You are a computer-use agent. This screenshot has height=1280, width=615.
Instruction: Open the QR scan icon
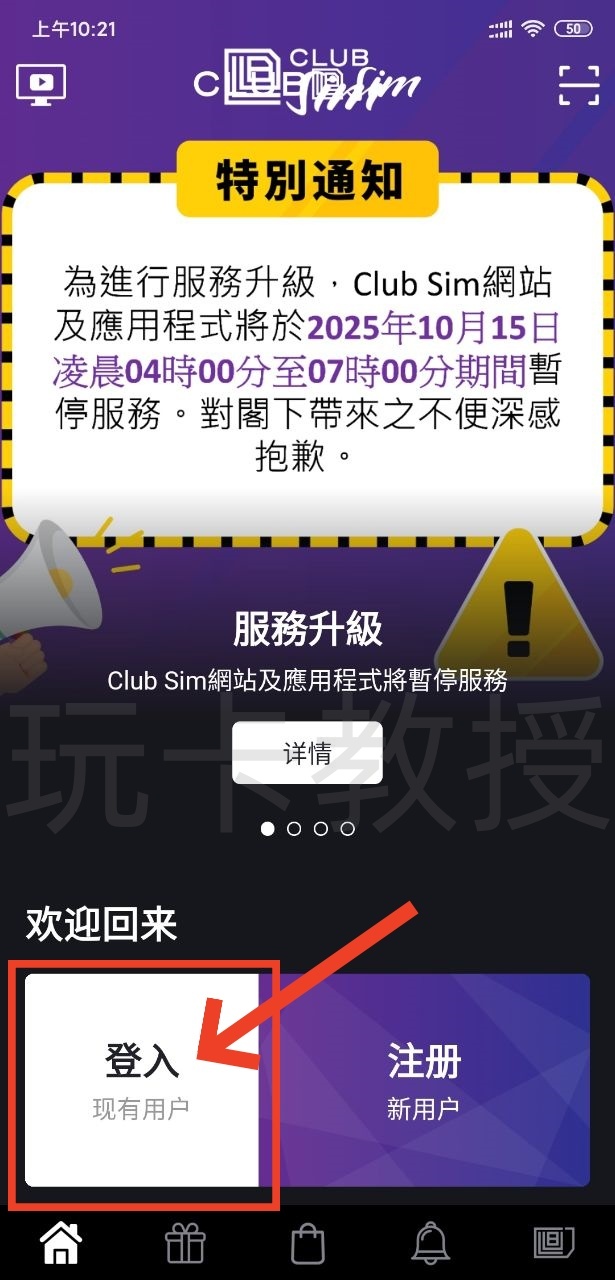(x=579, y=86)
